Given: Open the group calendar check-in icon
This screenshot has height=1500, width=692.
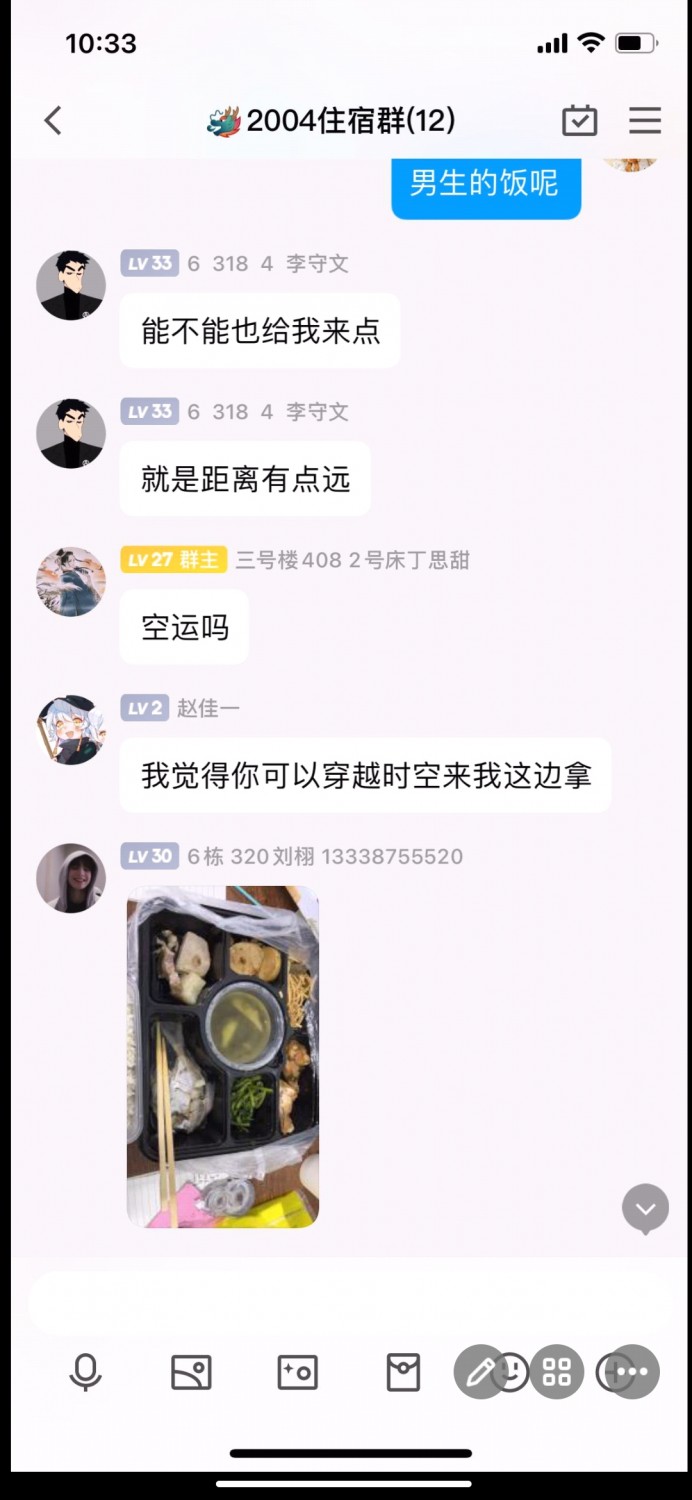Looking at the screenshot, I should click(579, 121).
